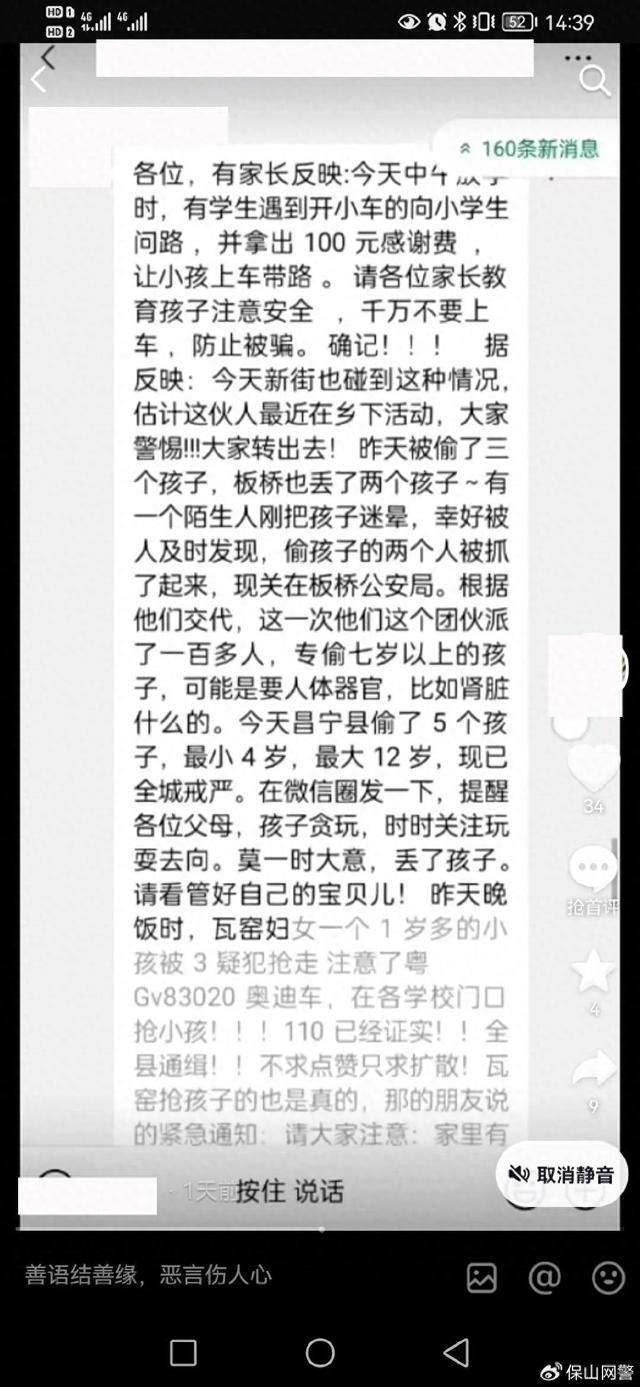The image size is (640, 1387).
Task: Open recent apps from the navigation bar
Action: [183, 1353]
